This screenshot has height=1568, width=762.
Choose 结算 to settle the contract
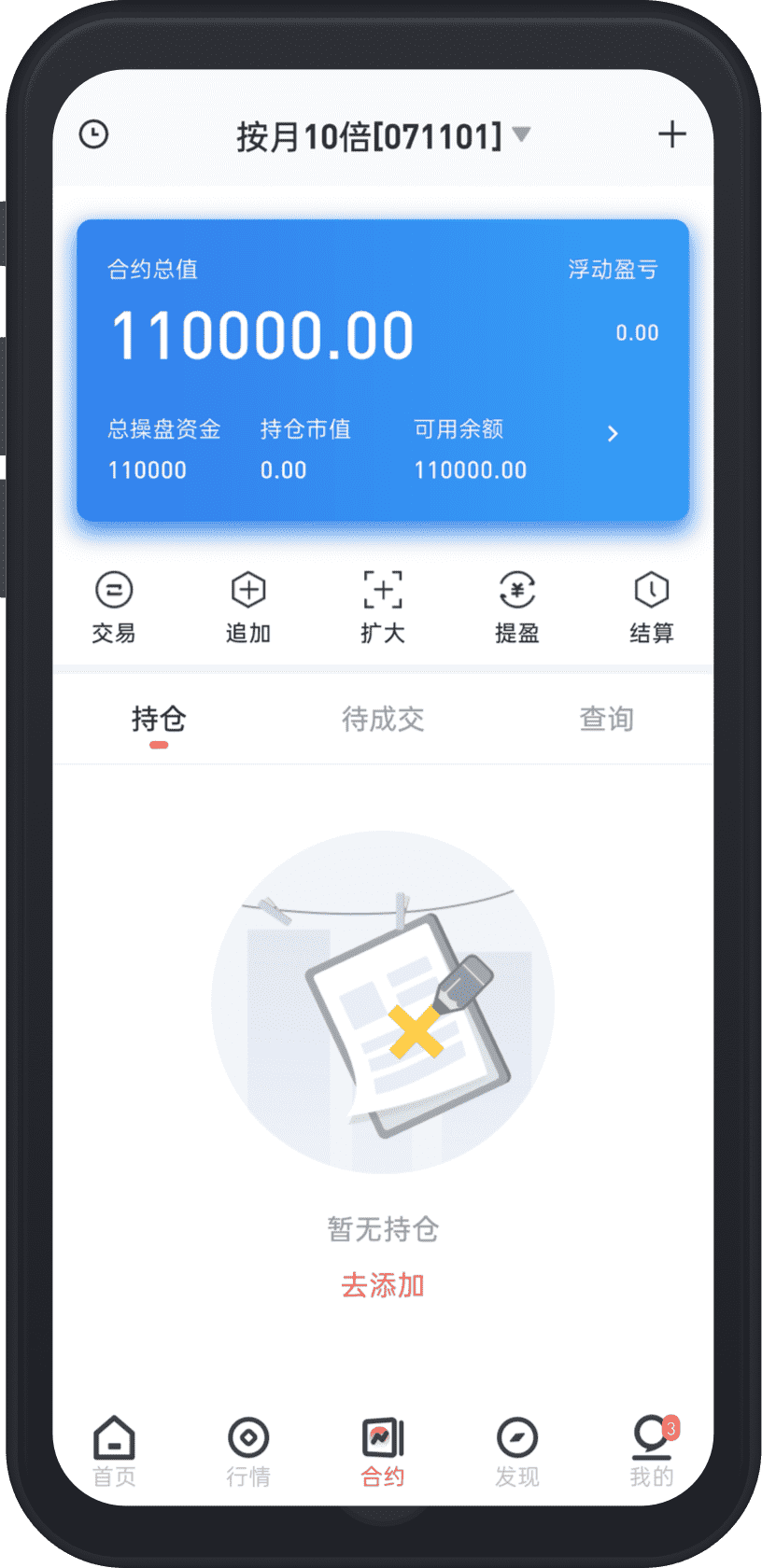(652, 607)
